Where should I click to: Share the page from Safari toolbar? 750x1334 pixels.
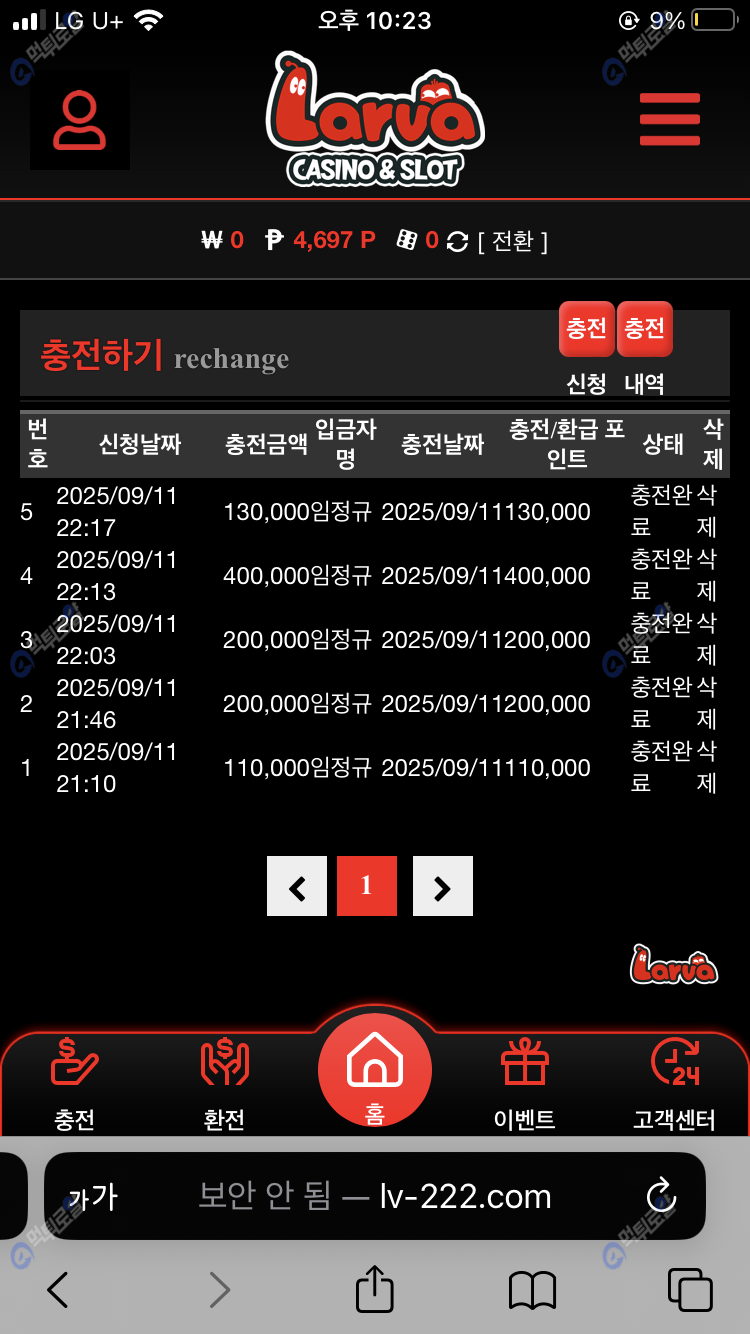click(x=375, y=1289)
